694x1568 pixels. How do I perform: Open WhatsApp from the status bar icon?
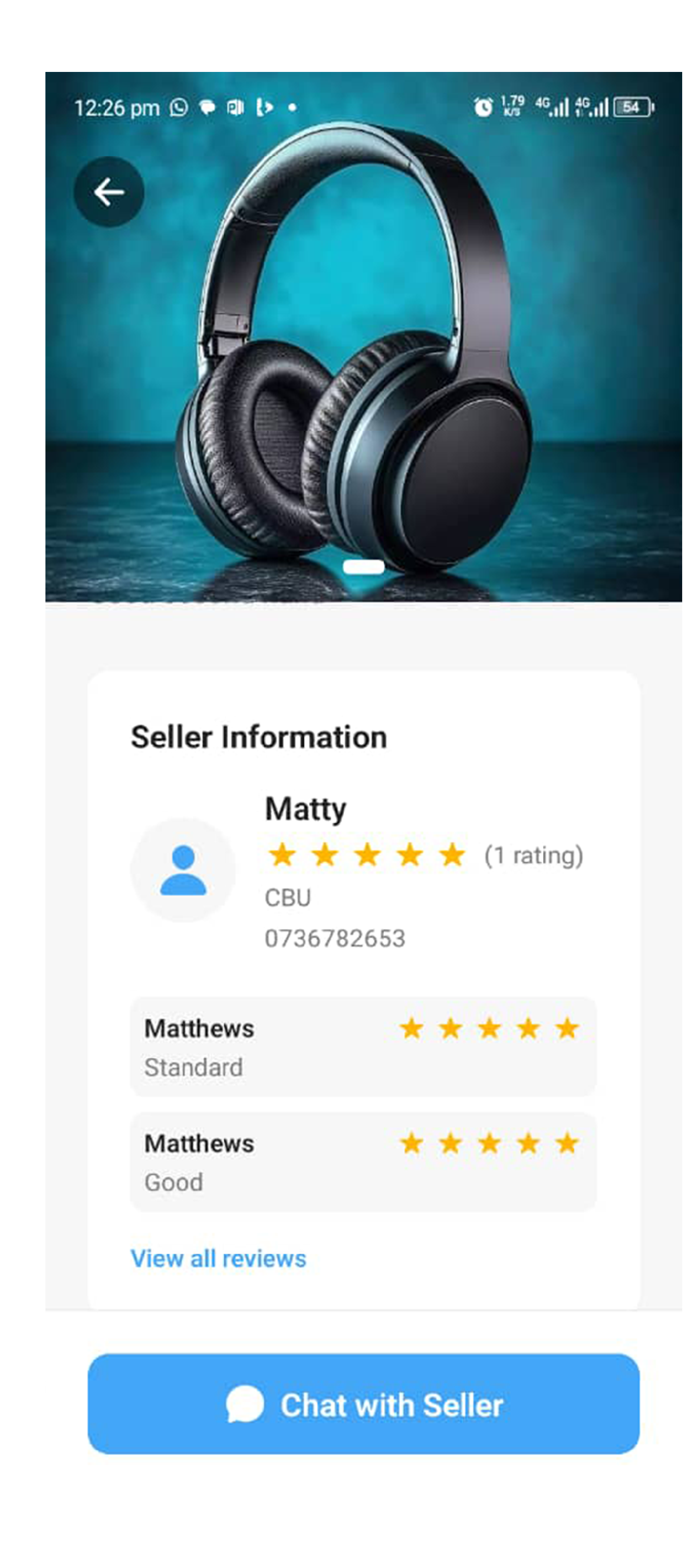click(x=179, y=107)
